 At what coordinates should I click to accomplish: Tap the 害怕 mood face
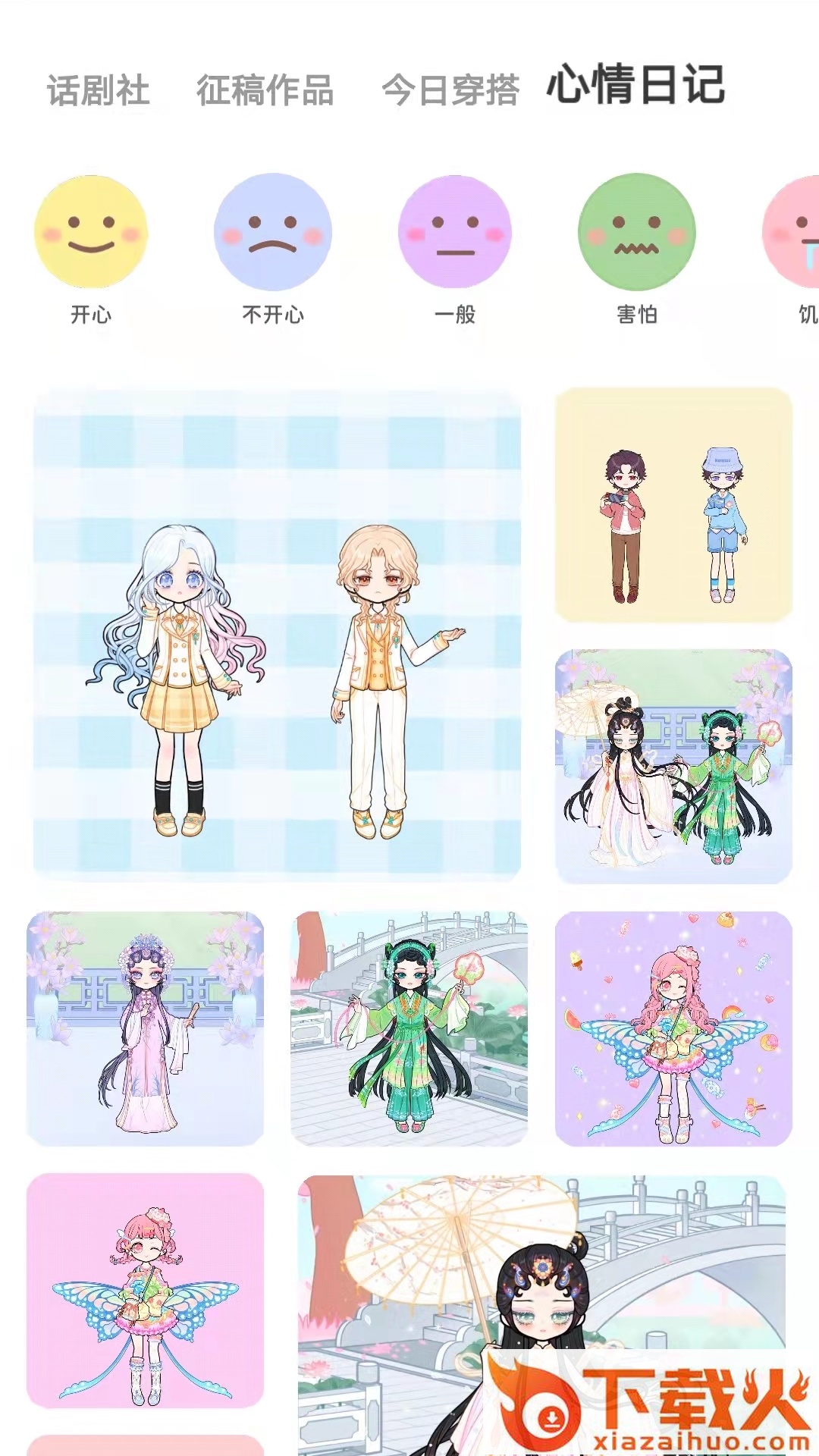coord(637,232)
